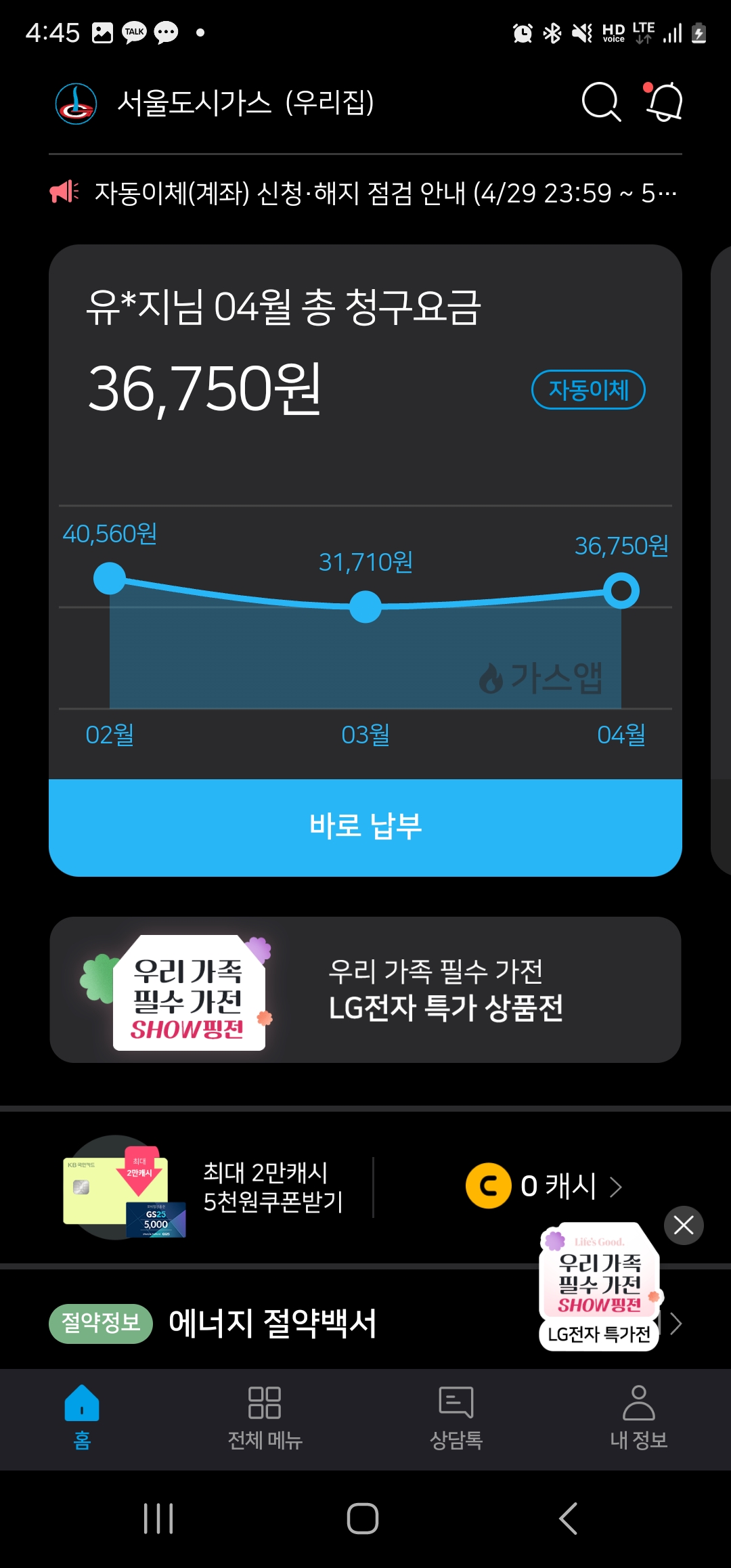Switch to the 내 정보 tab

click(x=638, y=1415)
